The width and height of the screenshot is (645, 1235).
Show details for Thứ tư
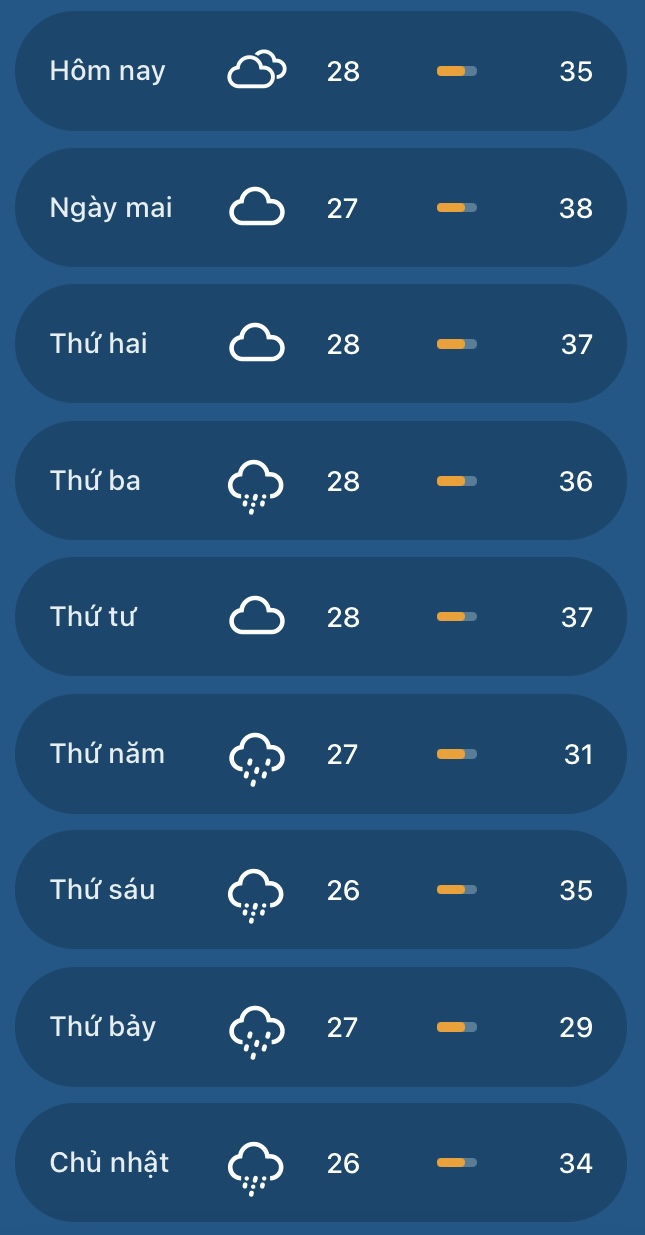(320, 617)
